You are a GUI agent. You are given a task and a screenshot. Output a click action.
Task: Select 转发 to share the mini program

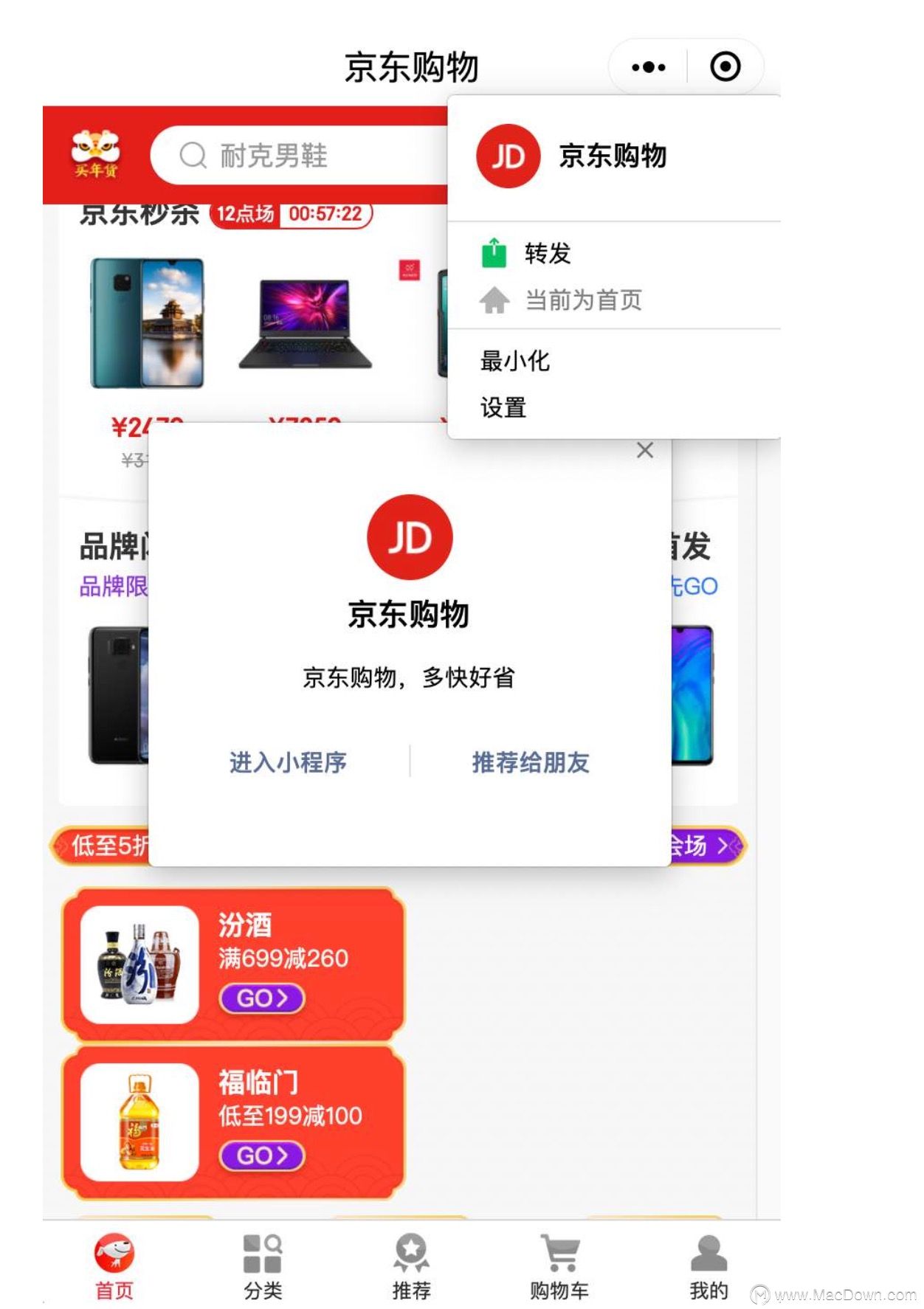coord(547,253)
